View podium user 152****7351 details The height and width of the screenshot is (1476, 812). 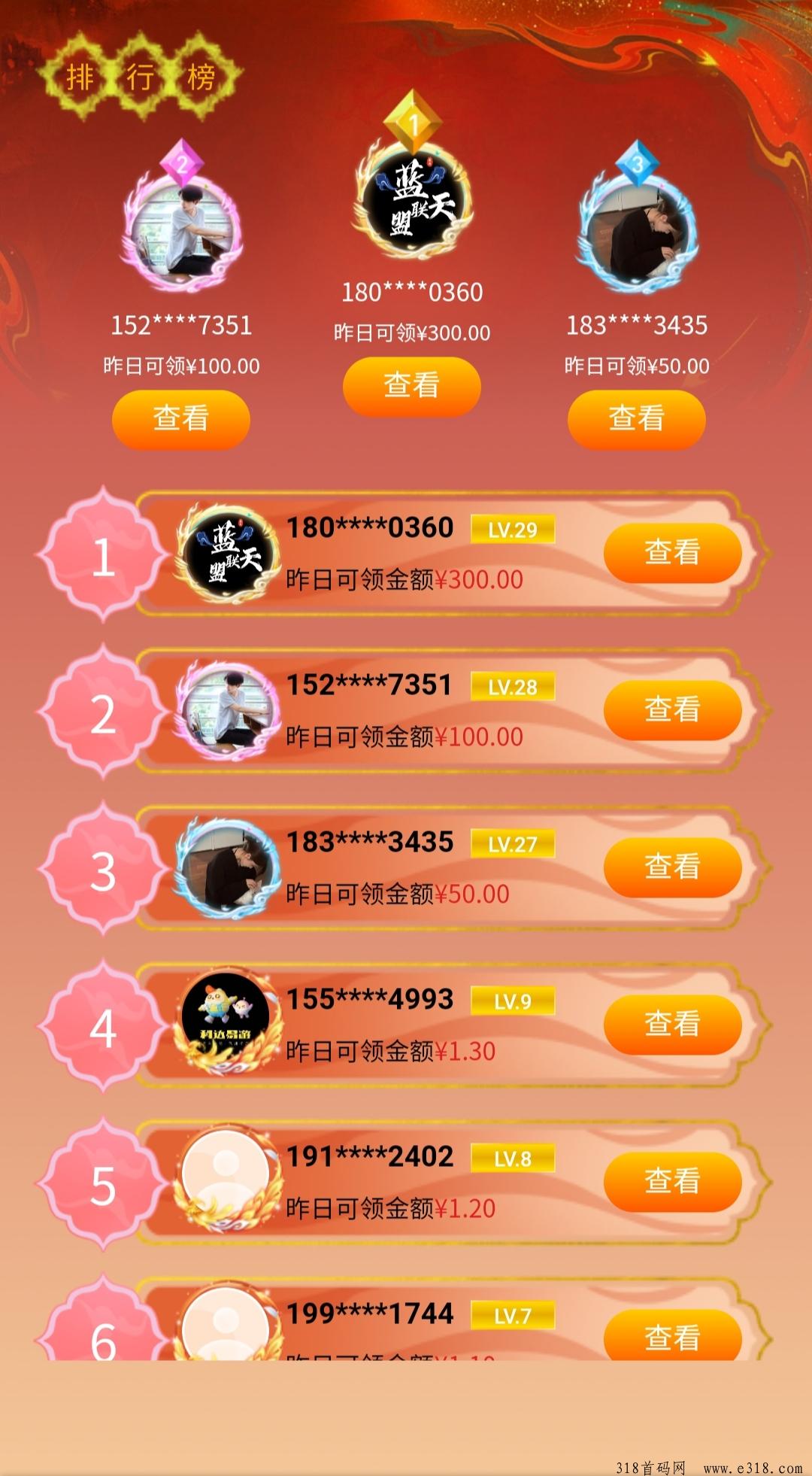pos(180,419)
